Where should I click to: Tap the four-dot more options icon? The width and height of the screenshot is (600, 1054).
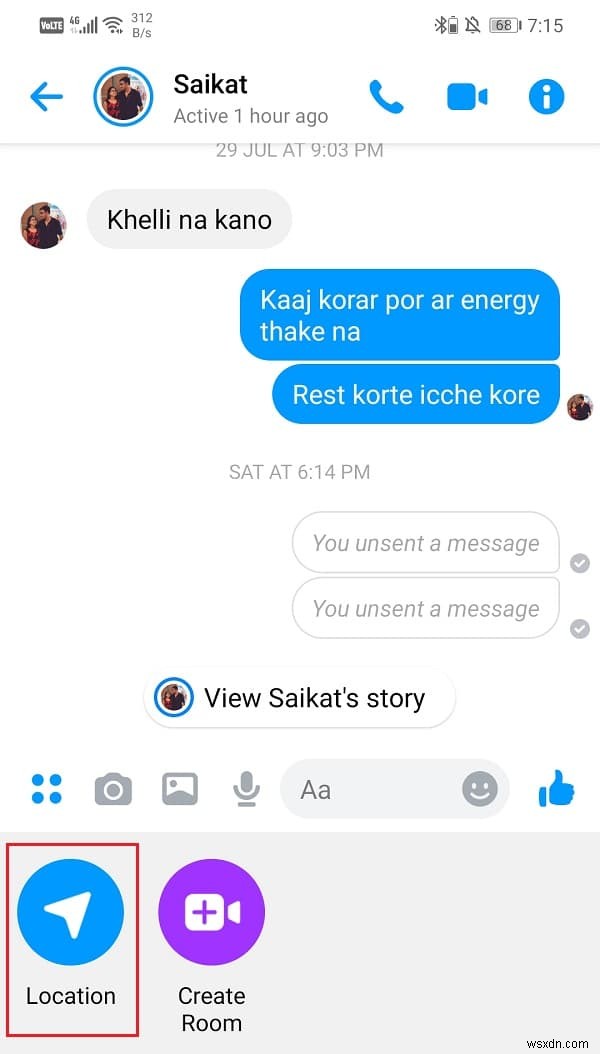click(47, 789)
